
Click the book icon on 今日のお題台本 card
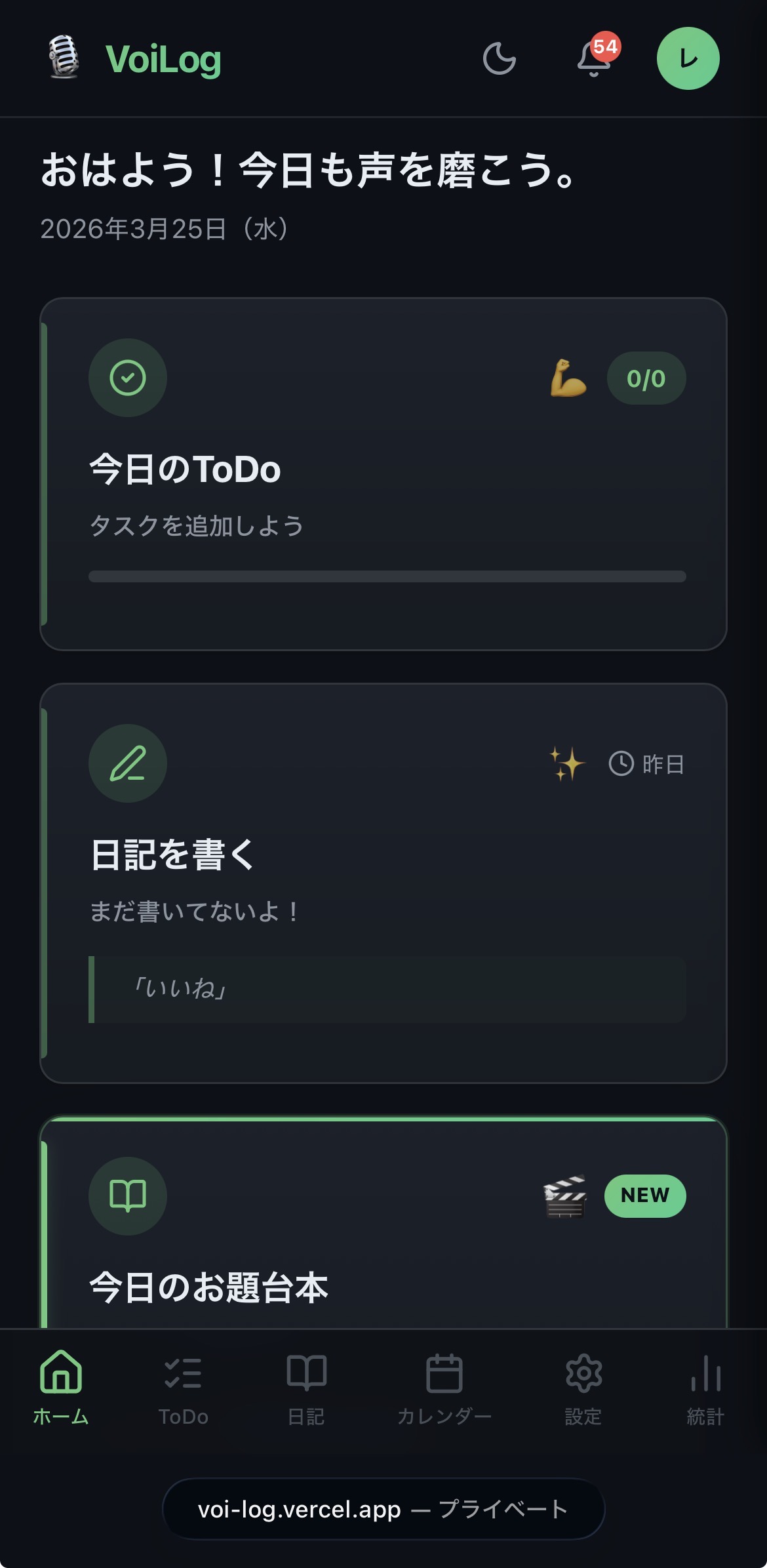pyautogui.click(x=128, y=1196)
